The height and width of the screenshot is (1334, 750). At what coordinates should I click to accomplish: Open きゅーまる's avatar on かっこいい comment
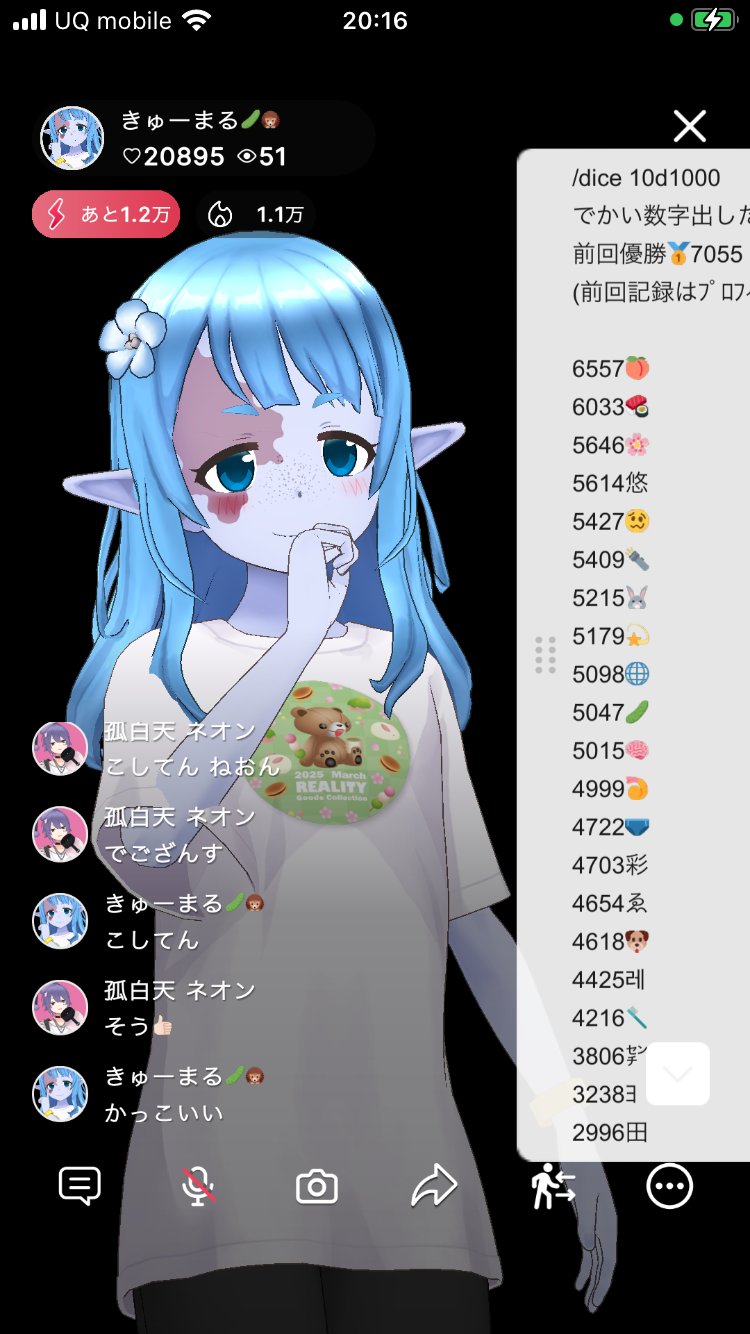click(60, 1094)
